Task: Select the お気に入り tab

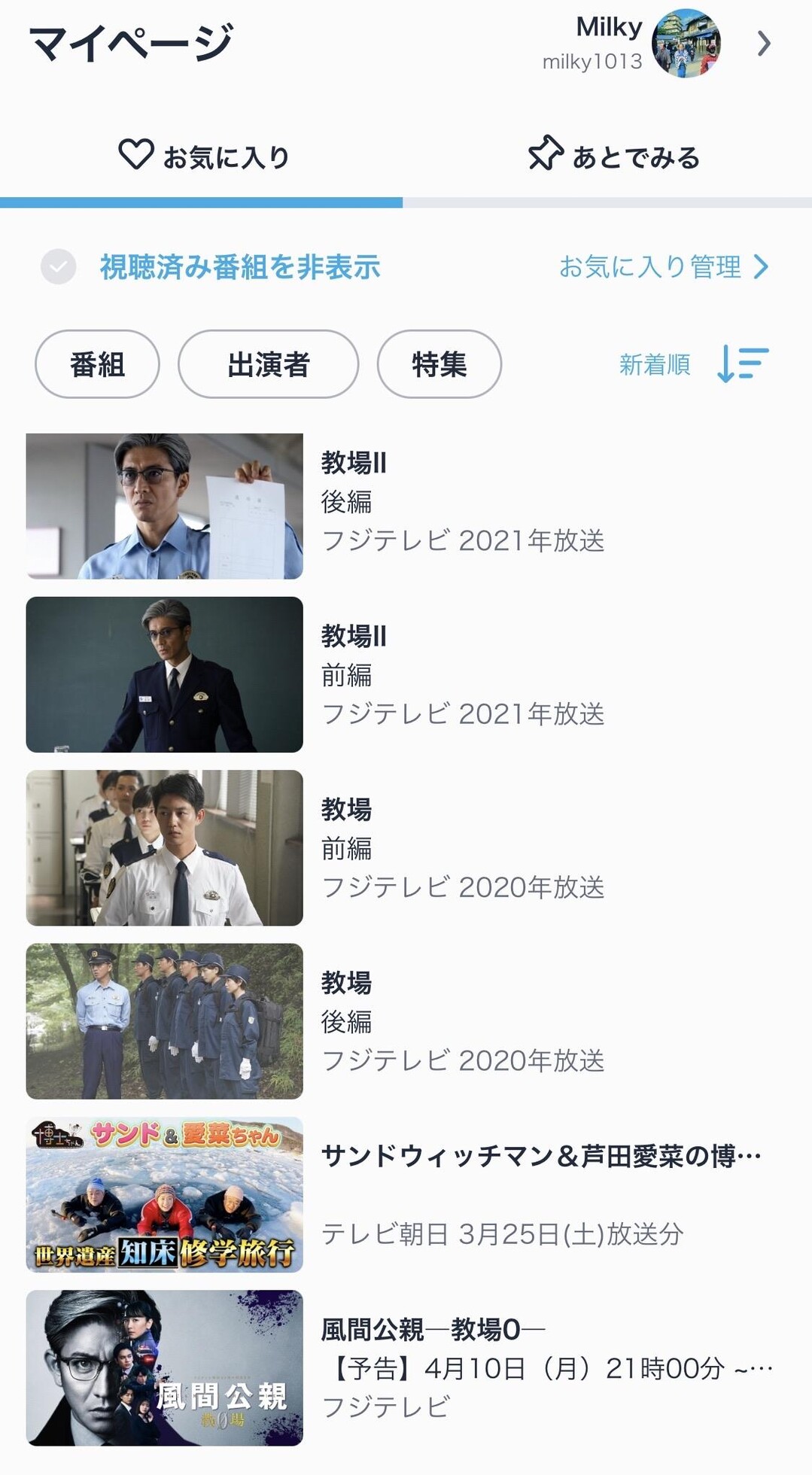Action: coord(203,157)
